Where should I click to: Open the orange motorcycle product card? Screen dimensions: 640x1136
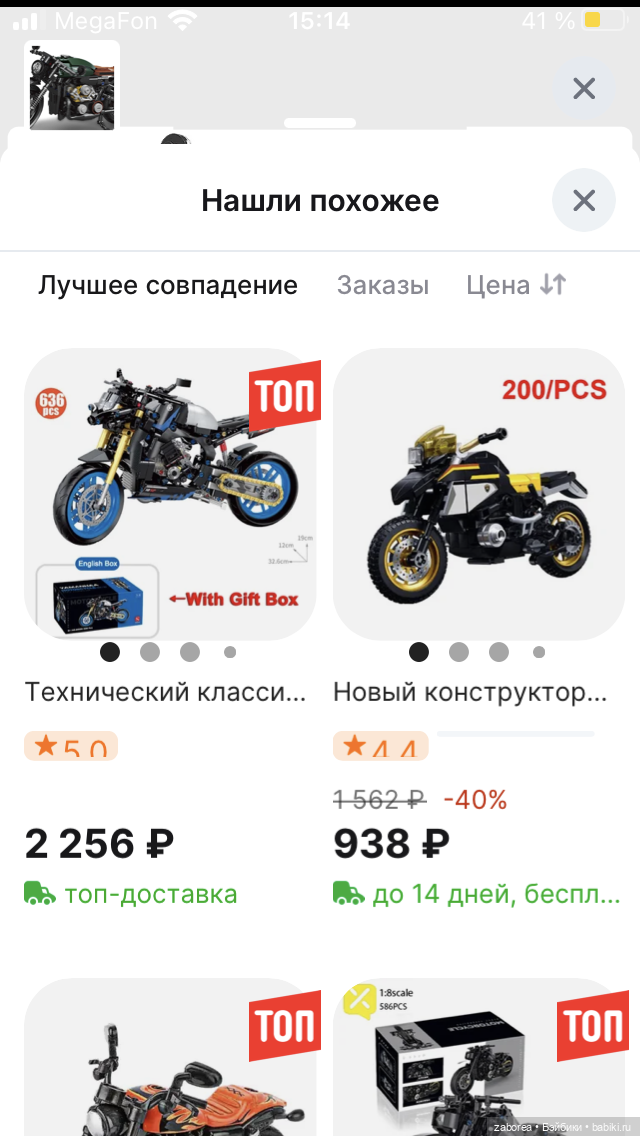[x=170, y=1060]
